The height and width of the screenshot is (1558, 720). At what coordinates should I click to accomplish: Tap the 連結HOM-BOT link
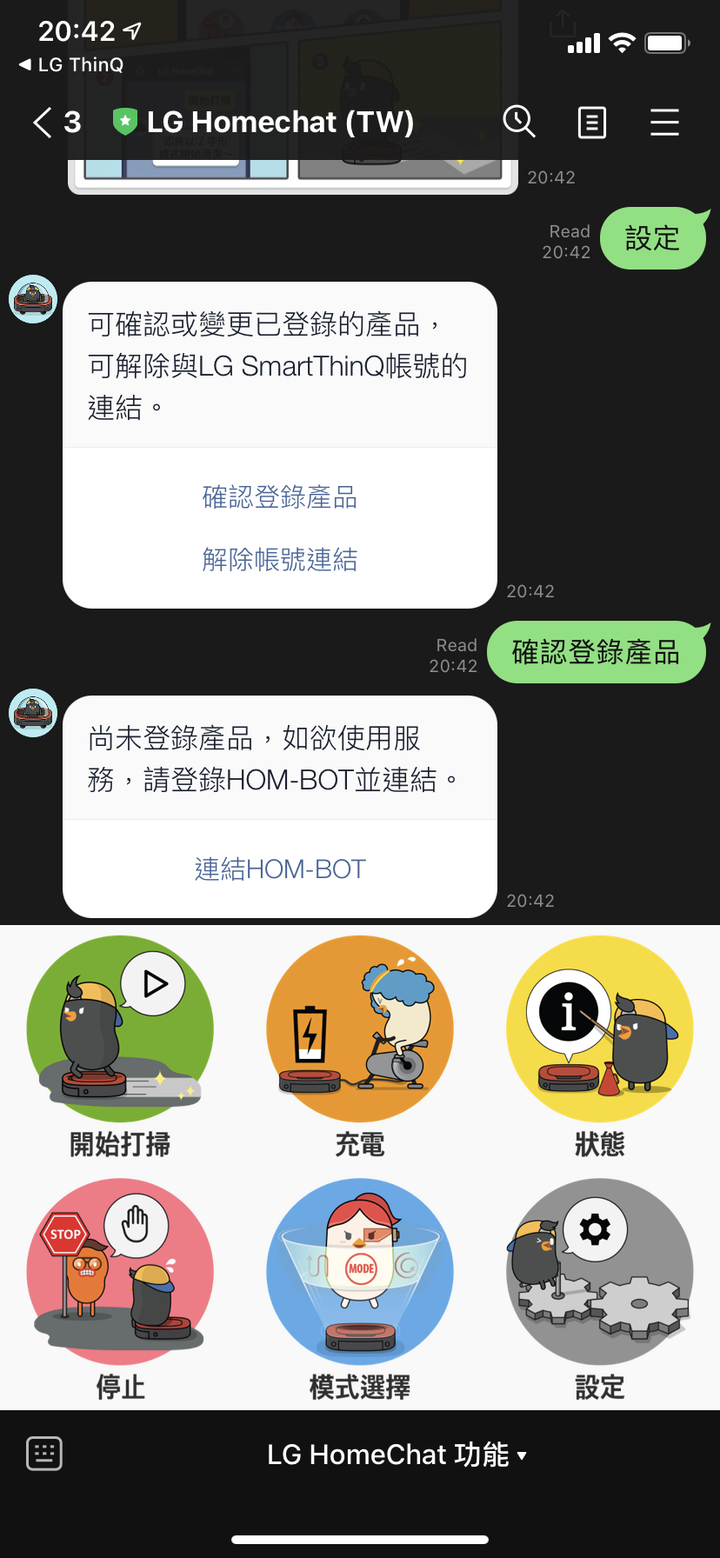pos(280,869)
